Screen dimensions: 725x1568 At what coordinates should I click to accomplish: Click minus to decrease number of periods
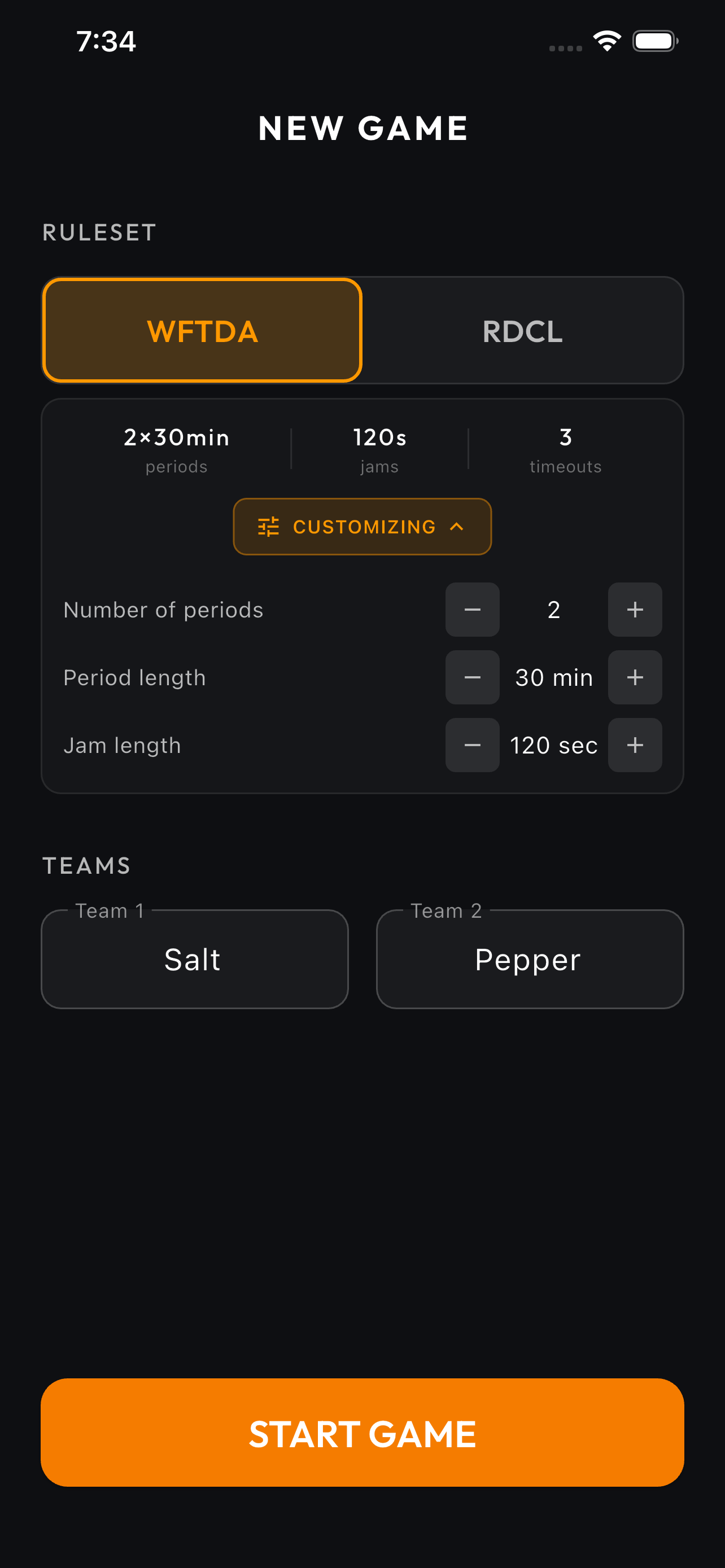point(473,610)
